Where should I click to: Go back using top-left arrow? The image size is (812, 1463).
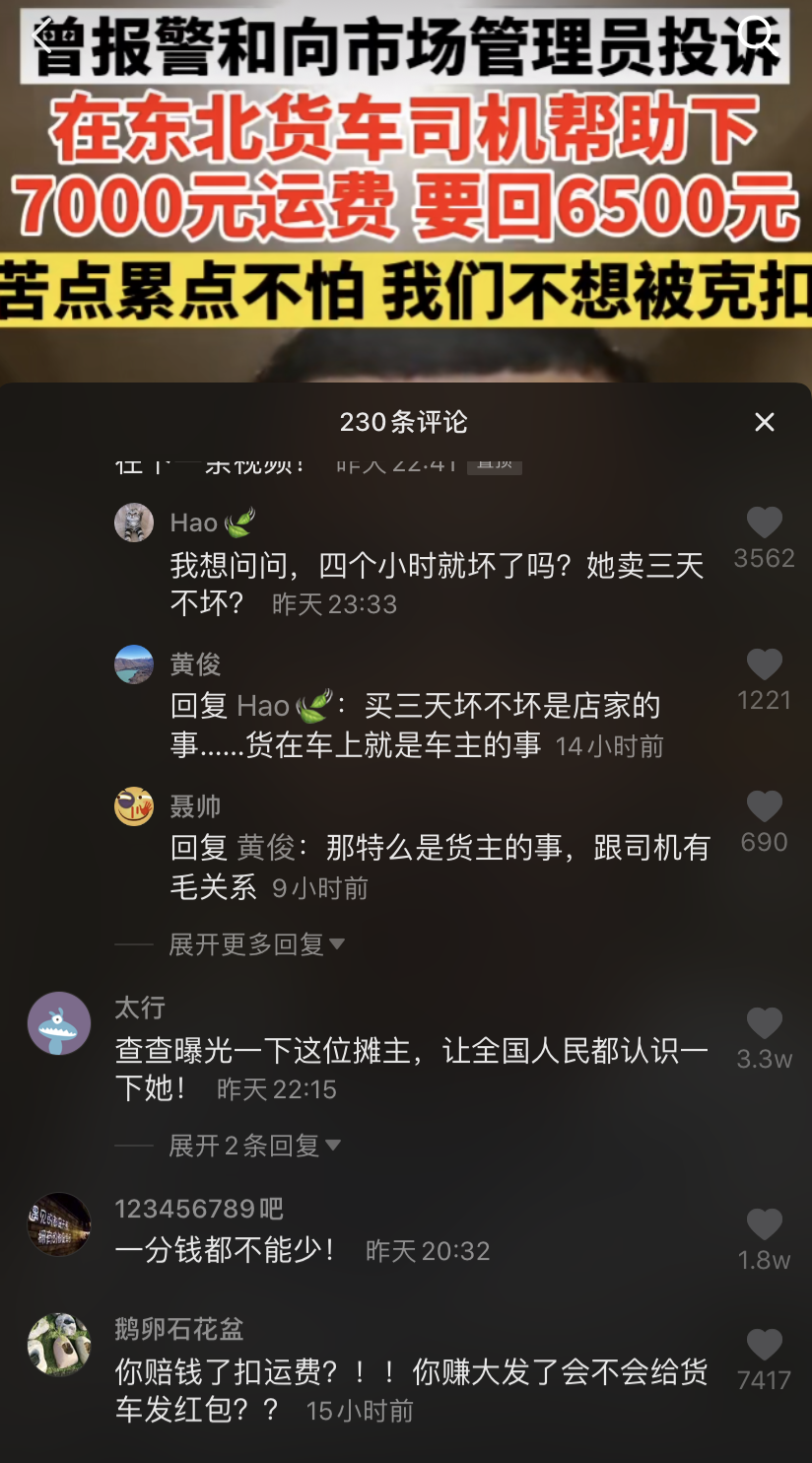(41, 35)
